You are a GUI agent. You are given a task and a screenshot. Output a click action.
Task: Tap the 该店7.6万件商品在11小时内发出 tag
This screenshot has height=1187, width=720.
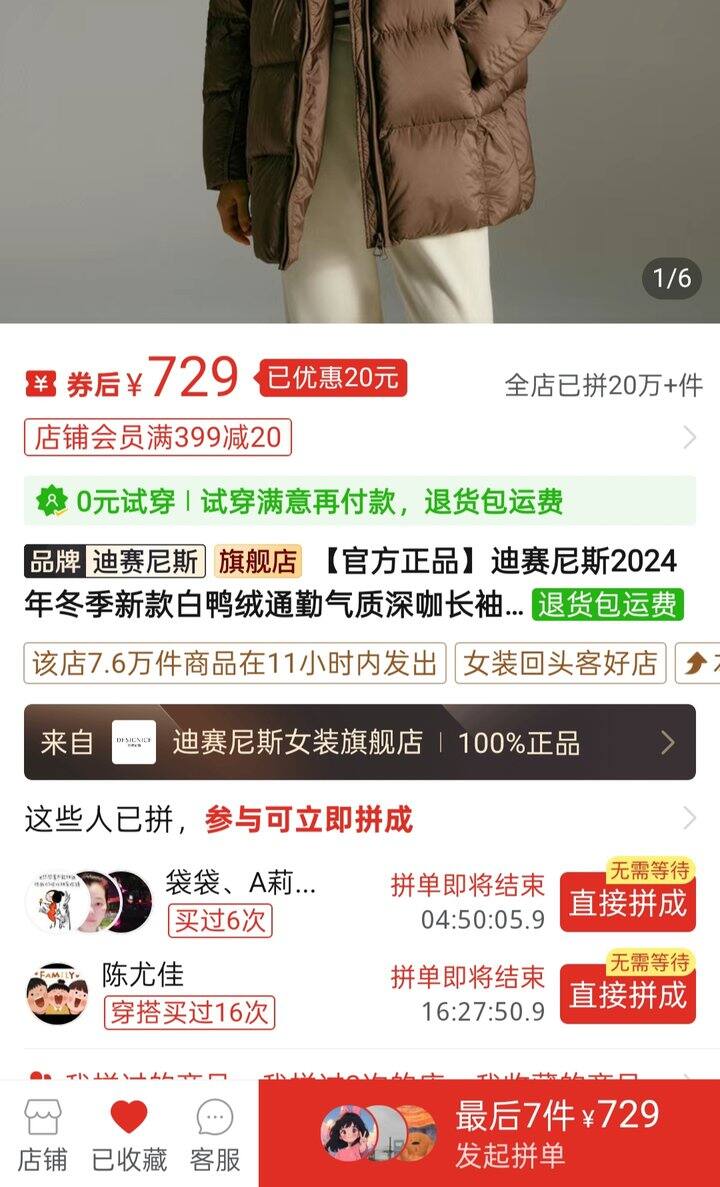coord(235,663)
